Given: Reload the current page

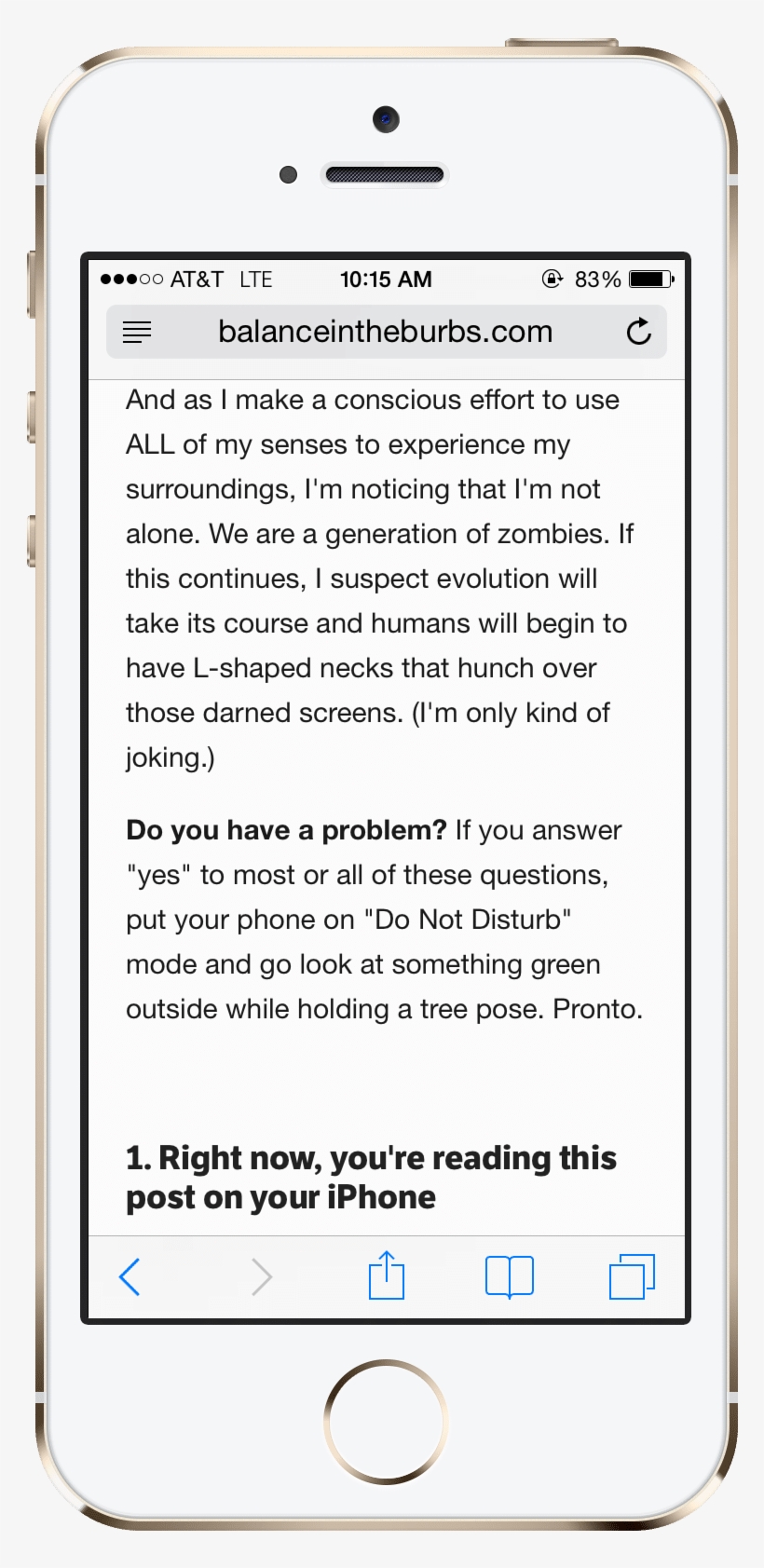Looking at the screenshot, I should point(638,331).
